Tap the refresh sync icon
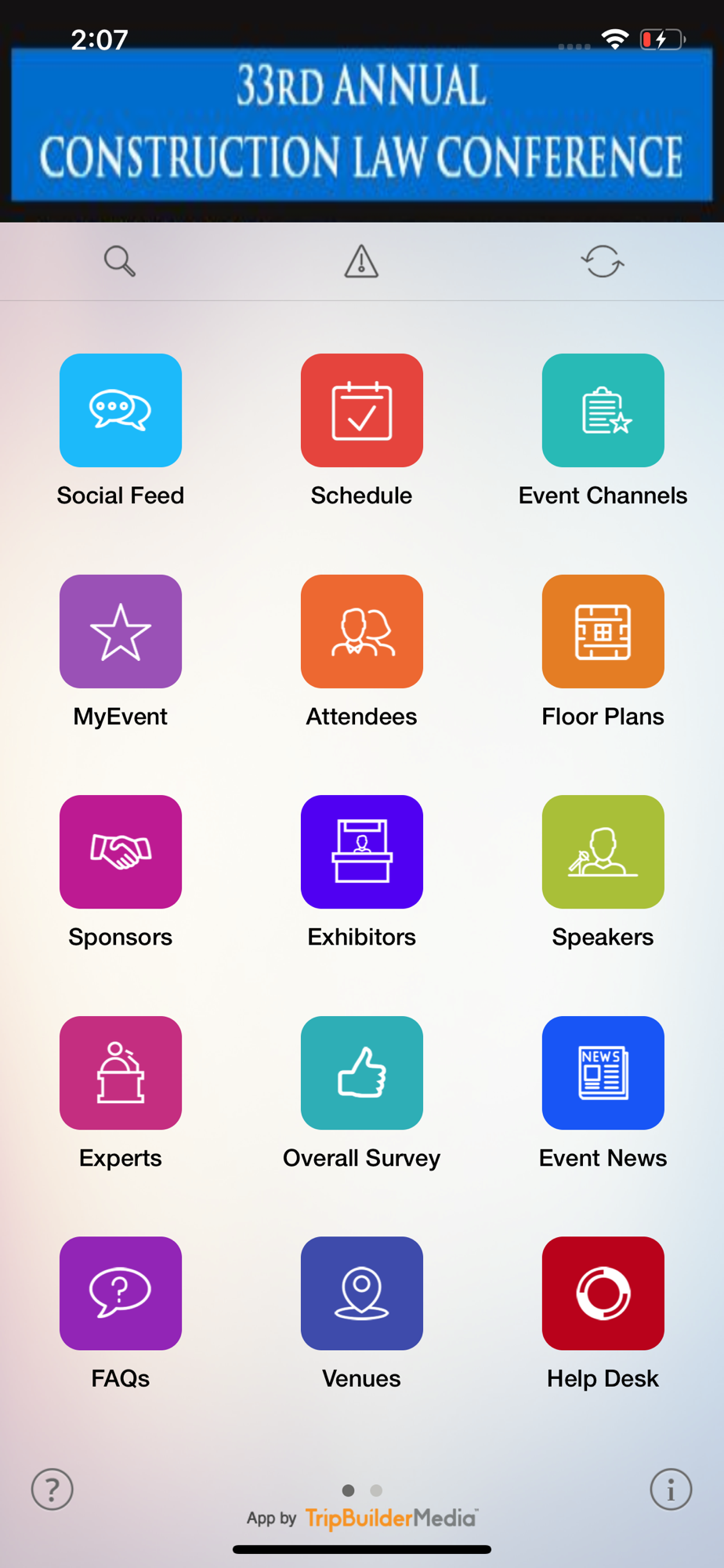The height and width of the screenshot is (1568, 724). point(603,261)
